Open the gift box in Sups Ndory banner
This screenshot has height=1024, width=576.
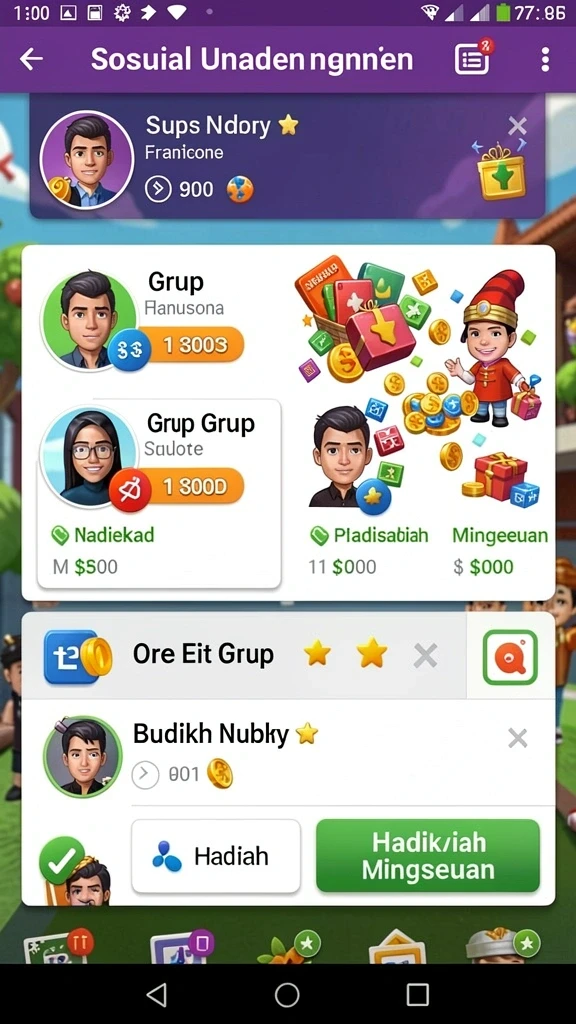click(x=500, y=172)
